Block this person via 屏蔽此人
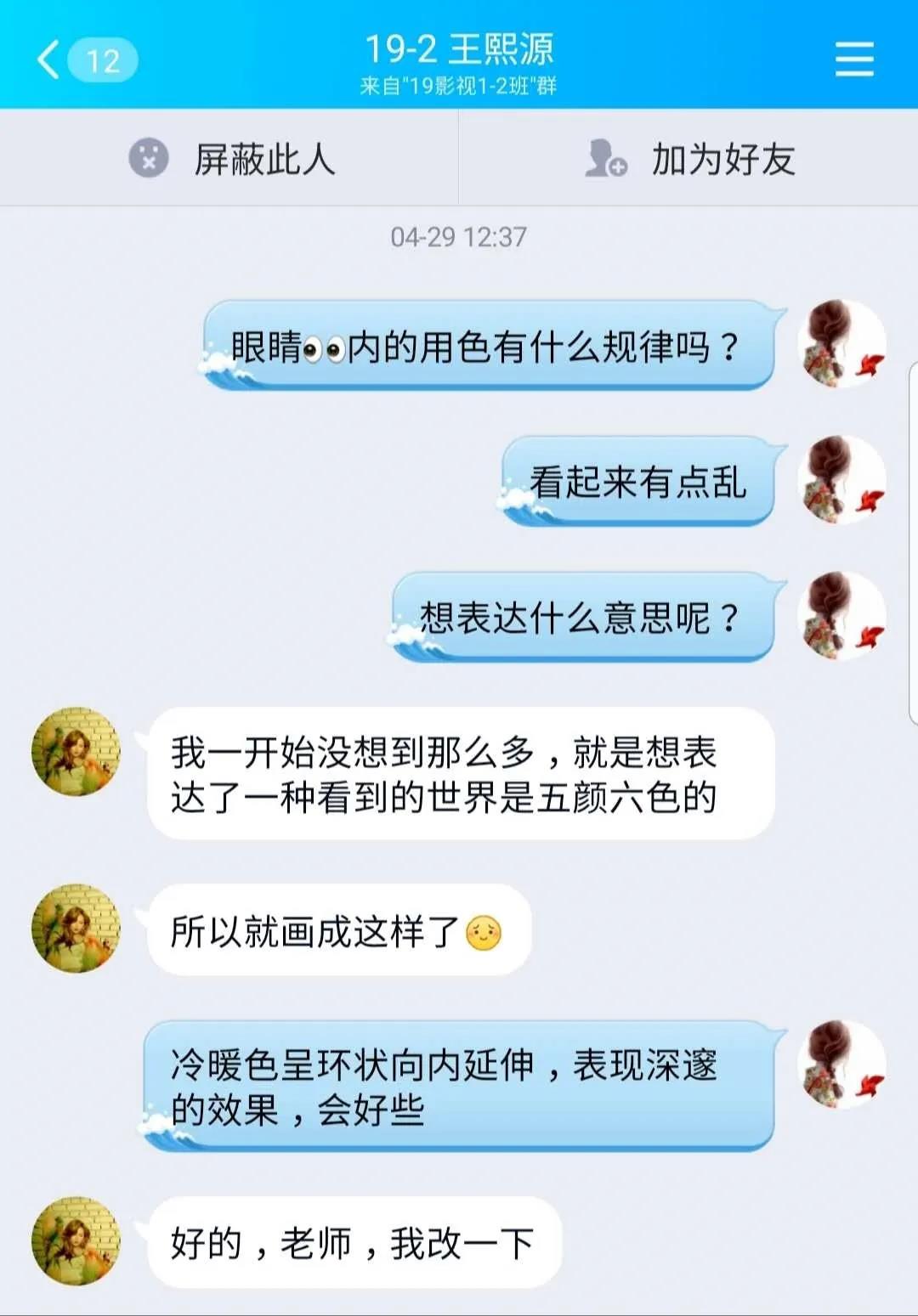The width and height of the screenshot is (918, 1316). coord(231,158)
